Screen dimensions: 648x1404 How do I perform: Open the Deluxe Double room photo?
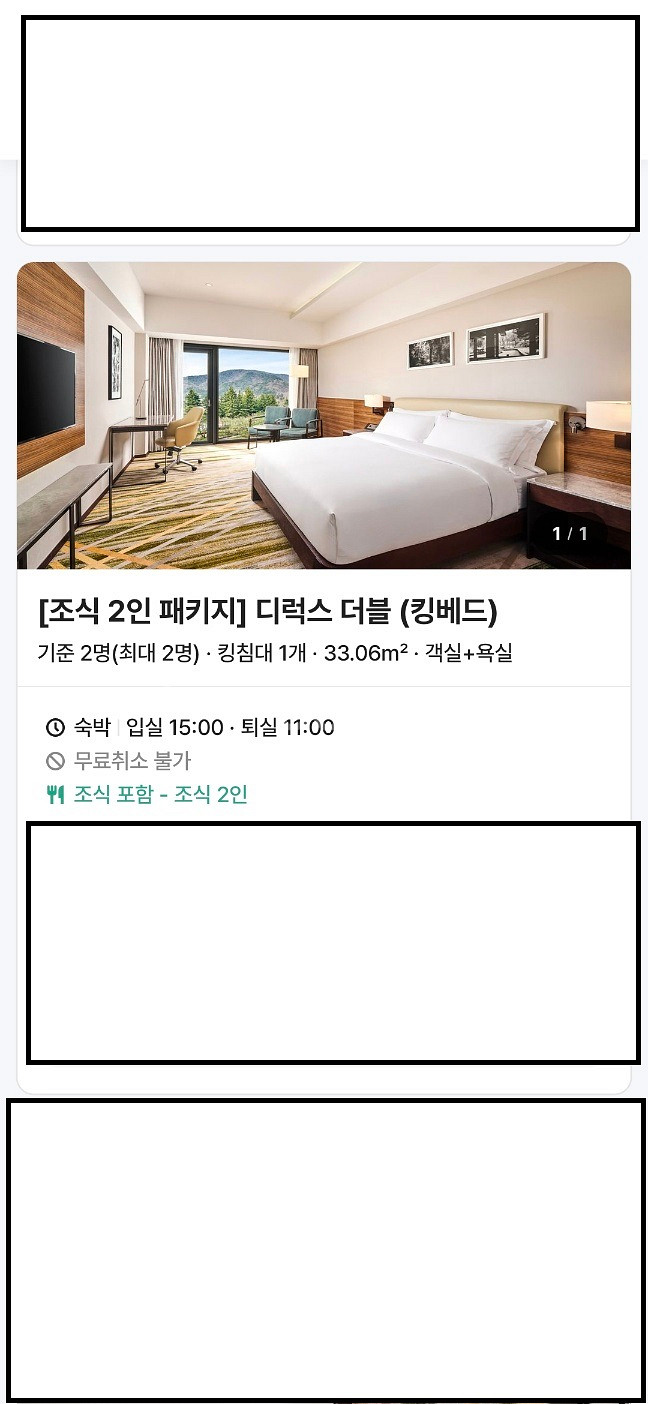pos(324,415)
